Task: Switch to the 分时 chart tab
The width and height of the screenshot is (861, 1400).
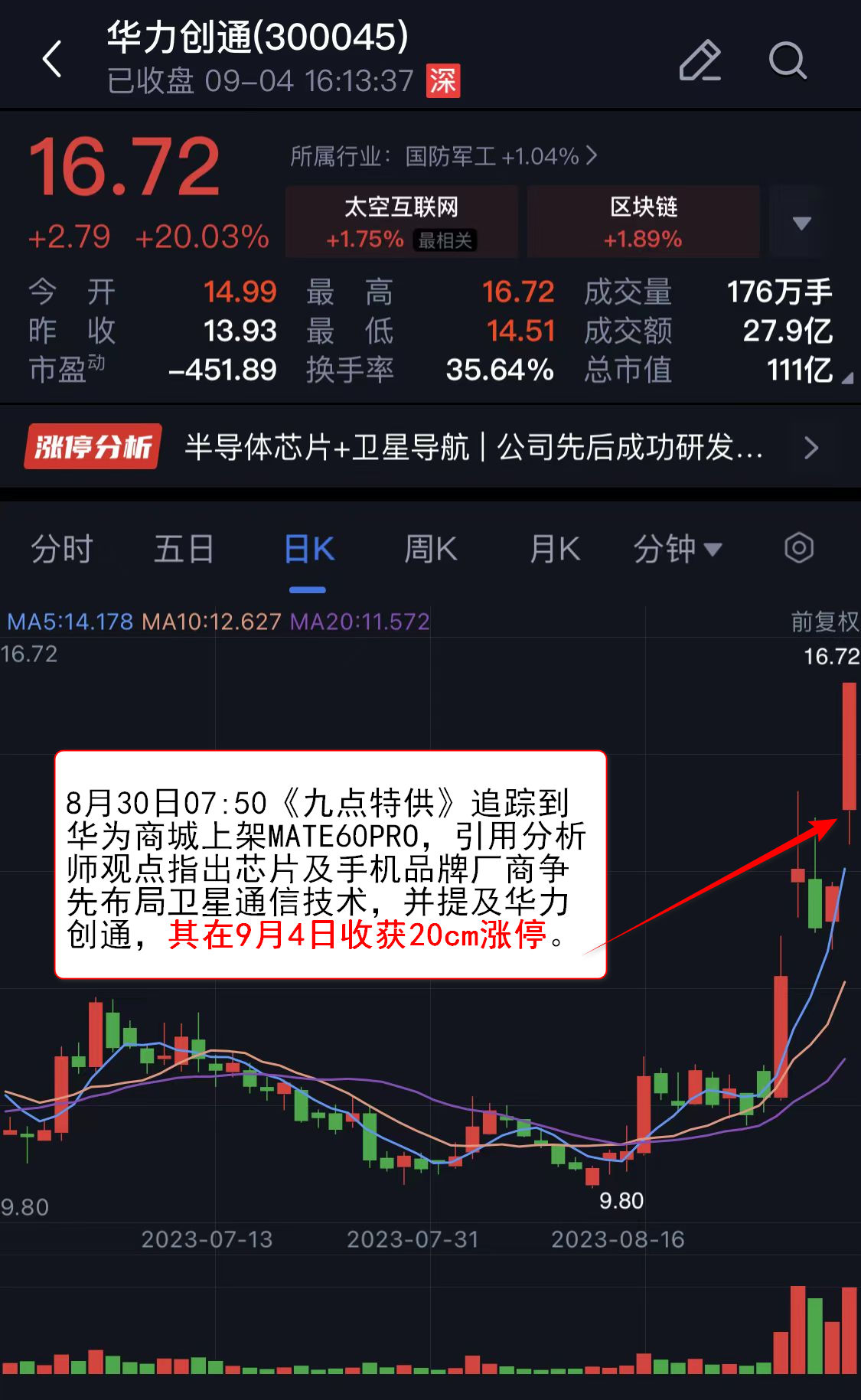Action: click(61, 550)
